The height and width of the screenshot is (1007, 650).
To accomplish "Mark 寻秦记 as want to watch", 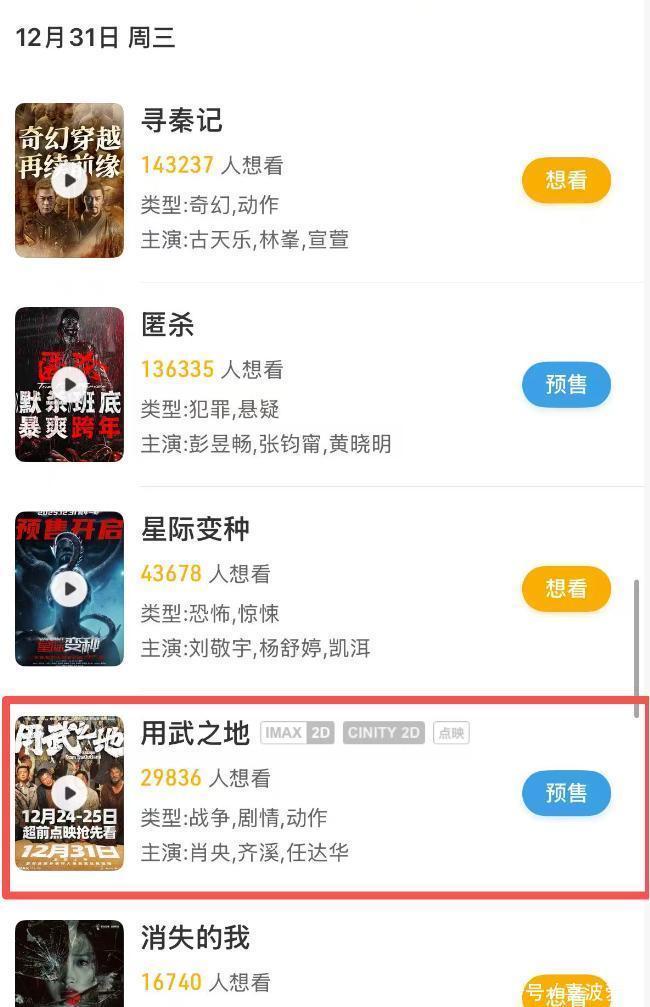I will pyautogui.click(x=566, y=181).
